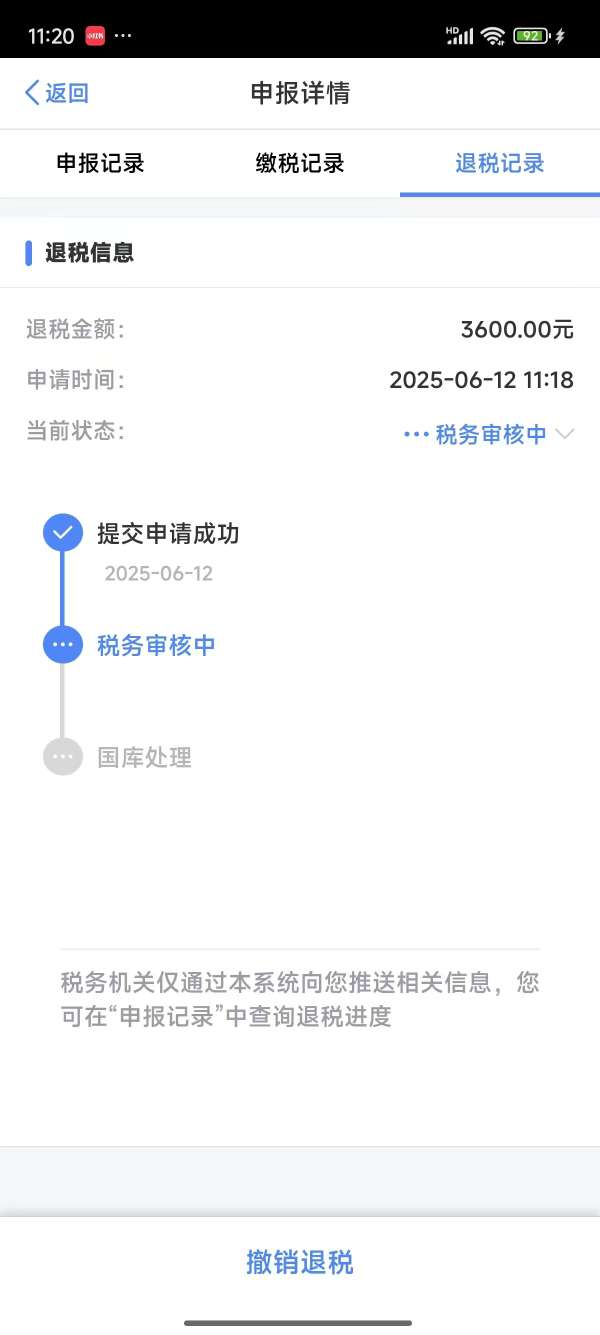Go back using the 返回 button

[57, 93]
